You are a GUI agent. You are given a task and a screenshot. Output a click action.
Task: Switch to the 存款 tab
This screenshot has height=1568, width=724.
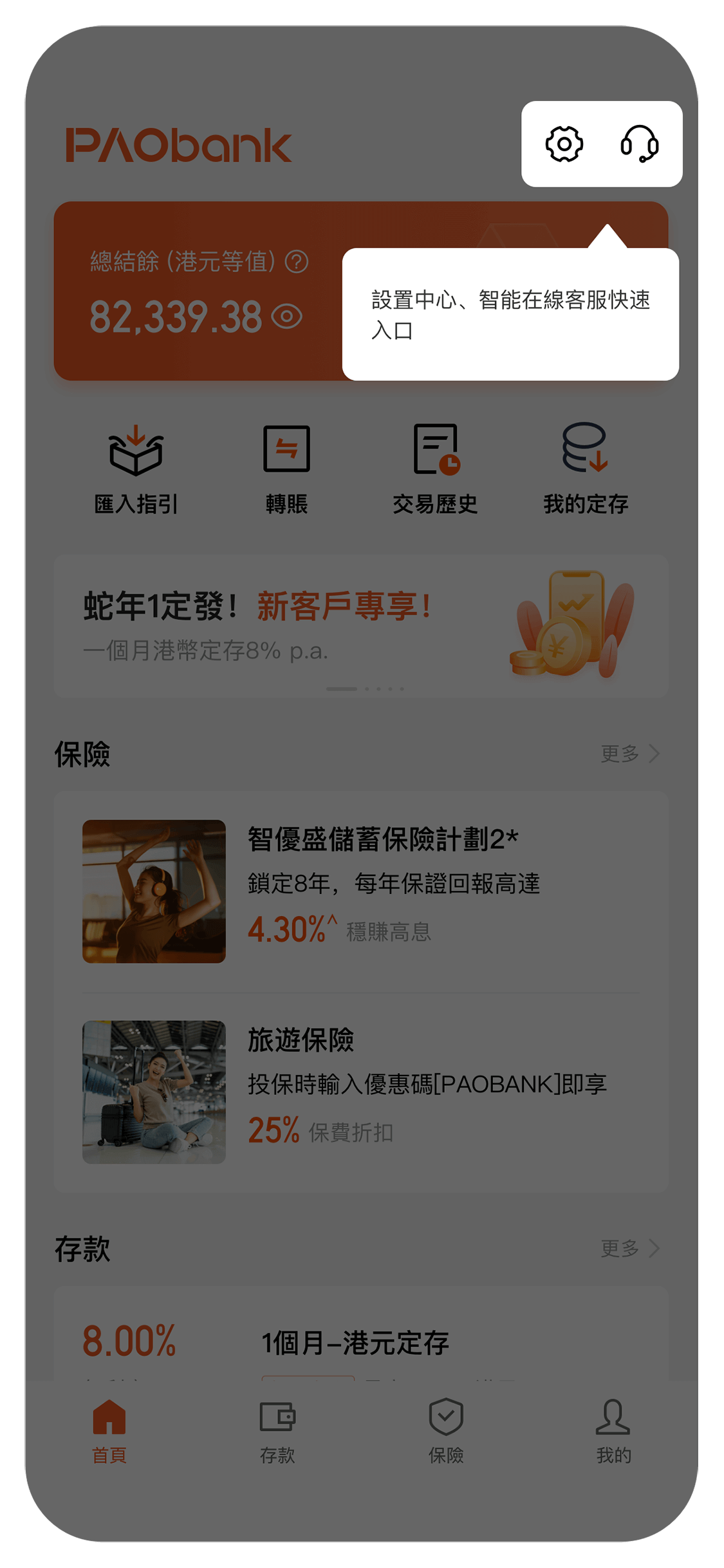pos(277,1430)
